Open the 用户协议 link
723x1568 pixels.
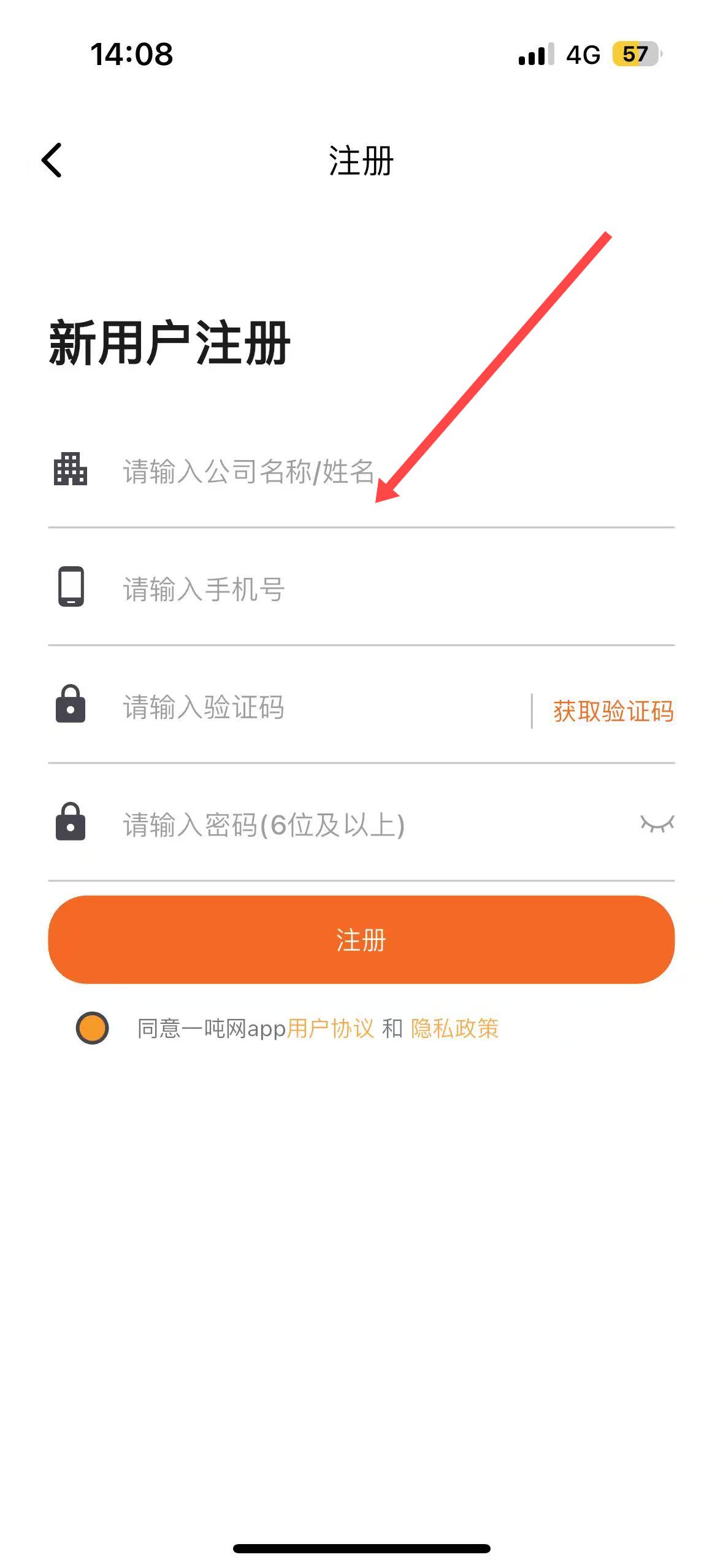[x=330, y=1028]
